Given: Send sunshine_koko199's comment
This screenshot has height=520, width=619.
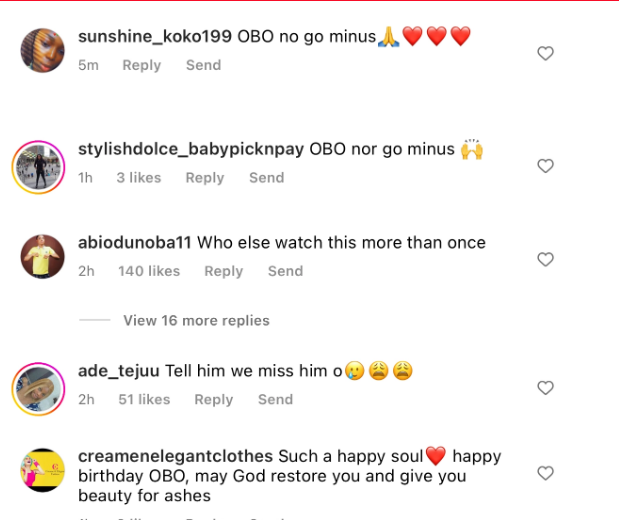Looking at the screenshot, I should [203, 65].
